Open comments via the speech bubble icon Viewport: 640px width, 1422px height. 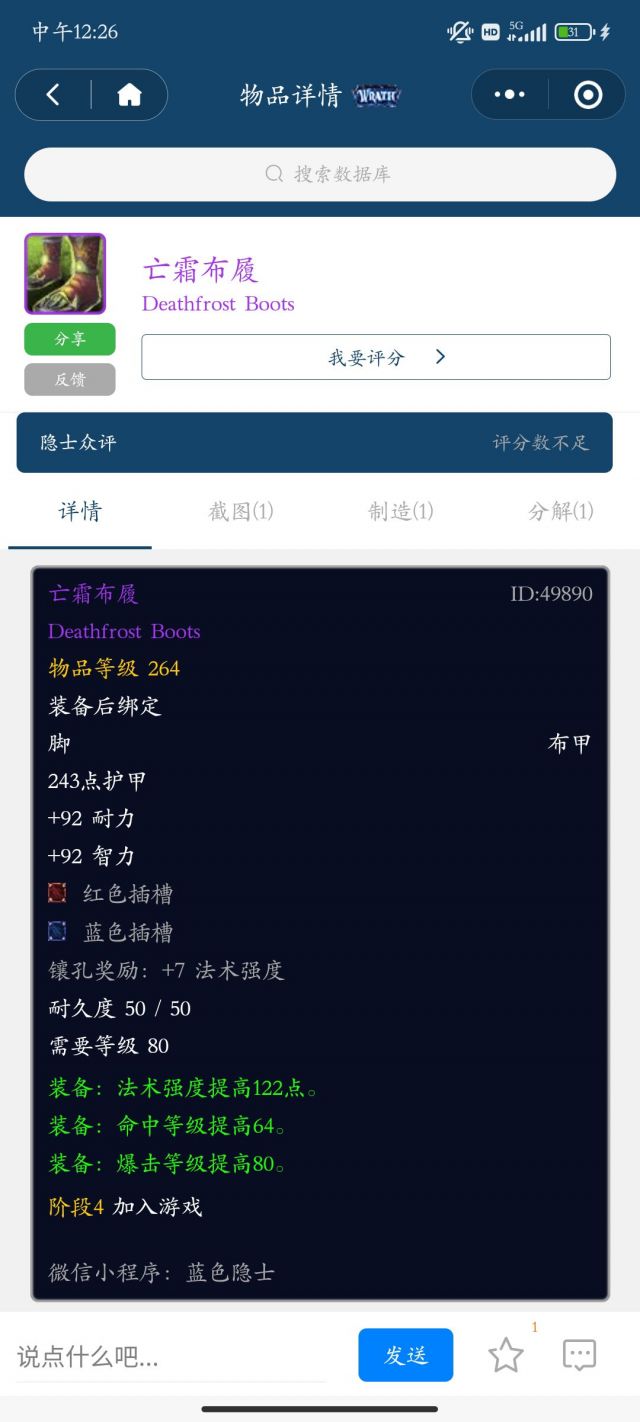(580, 1356)
